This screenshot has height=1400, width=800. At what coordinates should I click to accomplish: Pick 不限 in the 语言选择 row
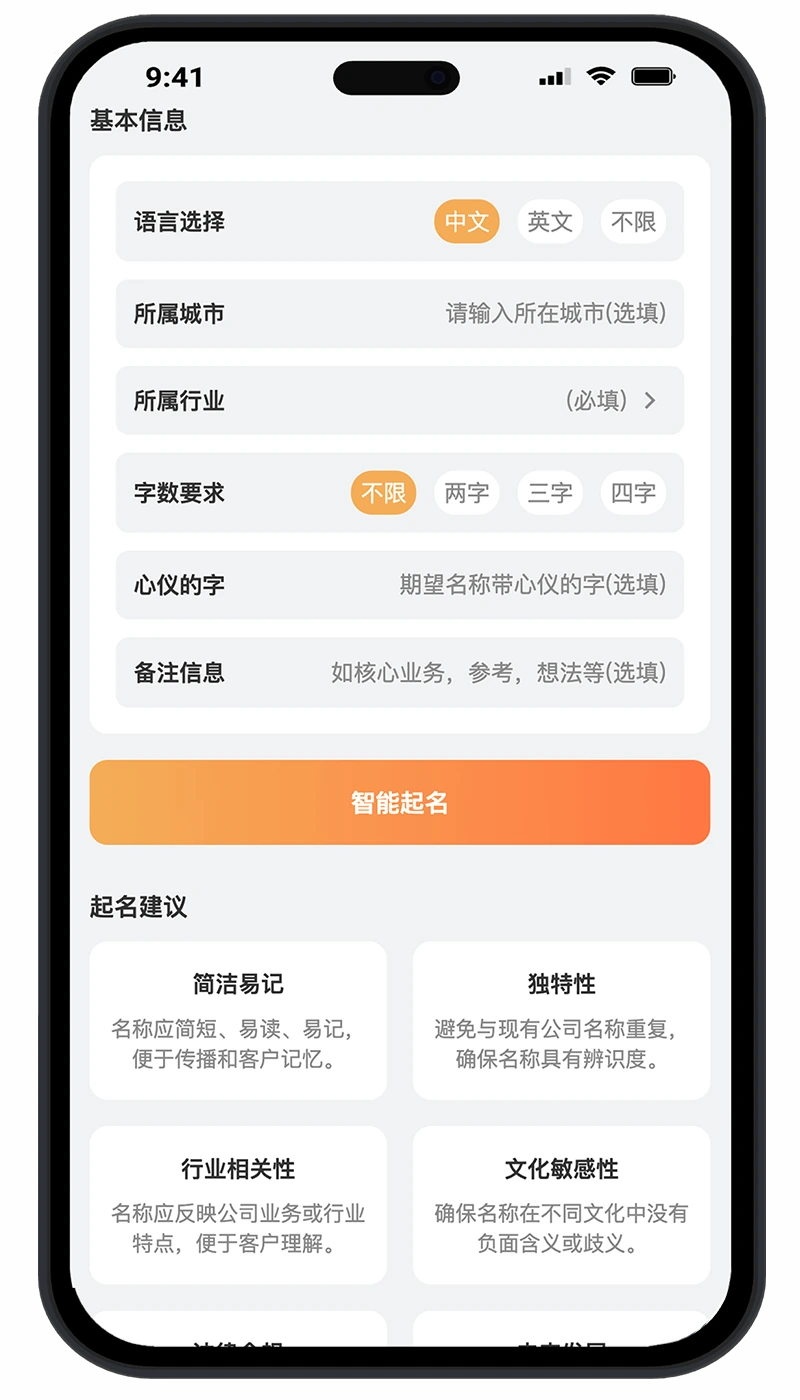tap(633, 222)
